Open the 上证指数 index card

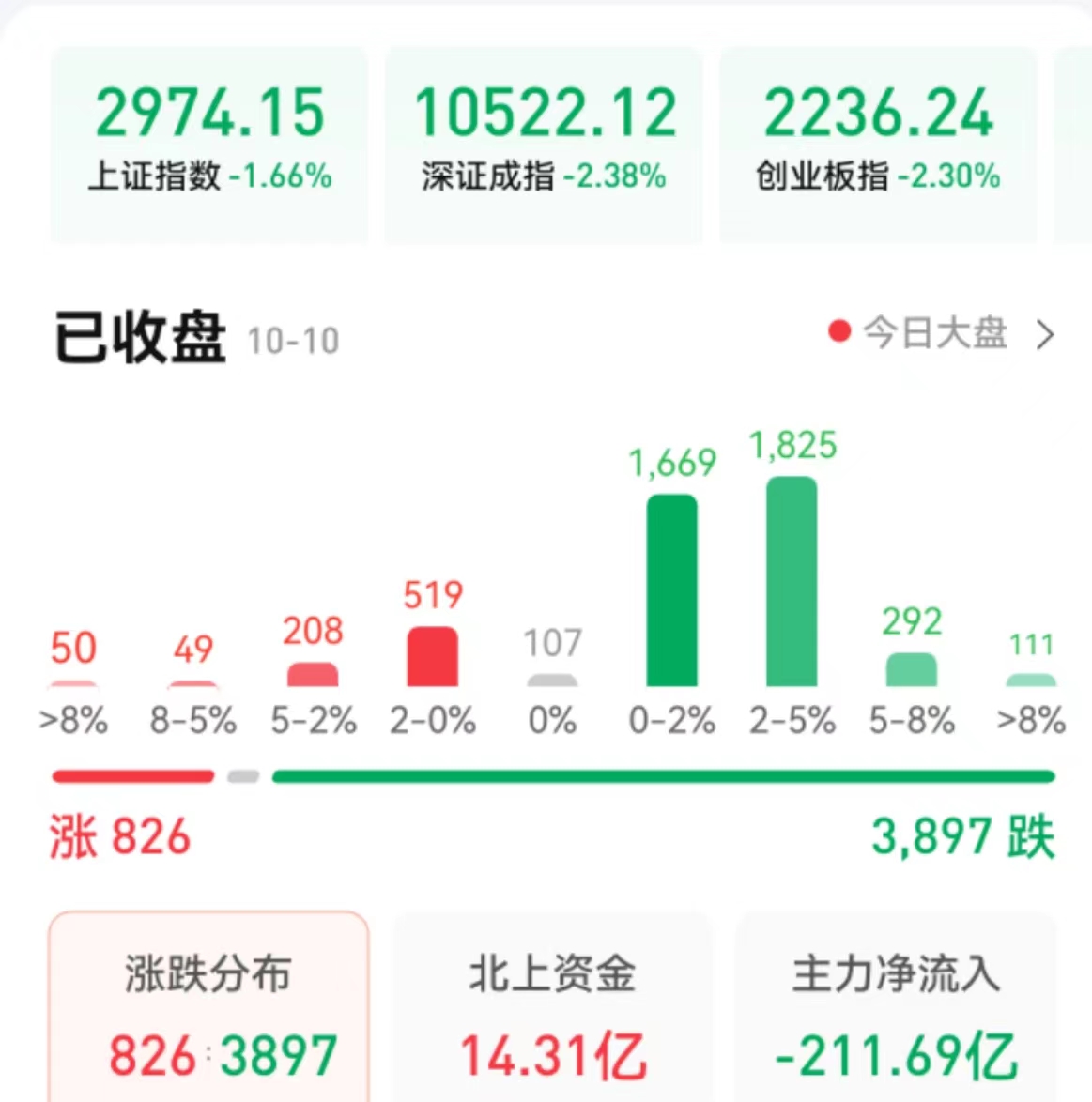pos(209,141)
